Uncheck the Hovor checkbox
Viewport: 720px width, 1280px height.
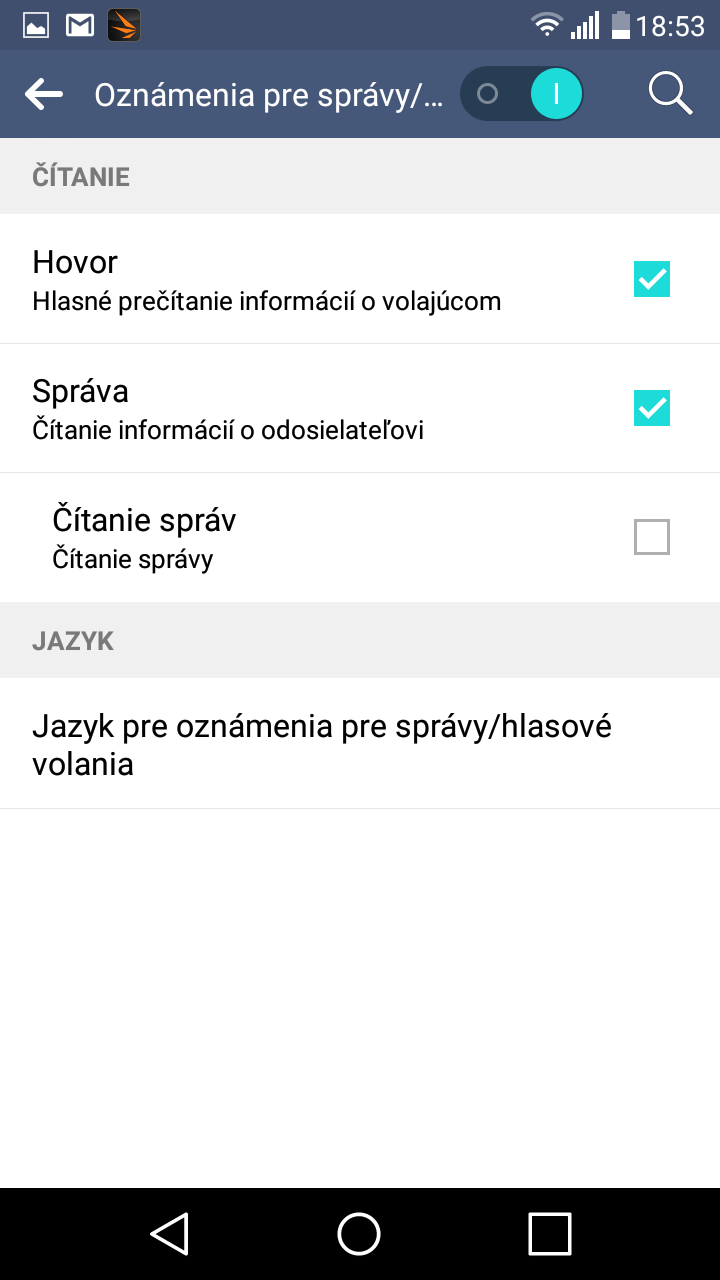click(x=652, y=279)
